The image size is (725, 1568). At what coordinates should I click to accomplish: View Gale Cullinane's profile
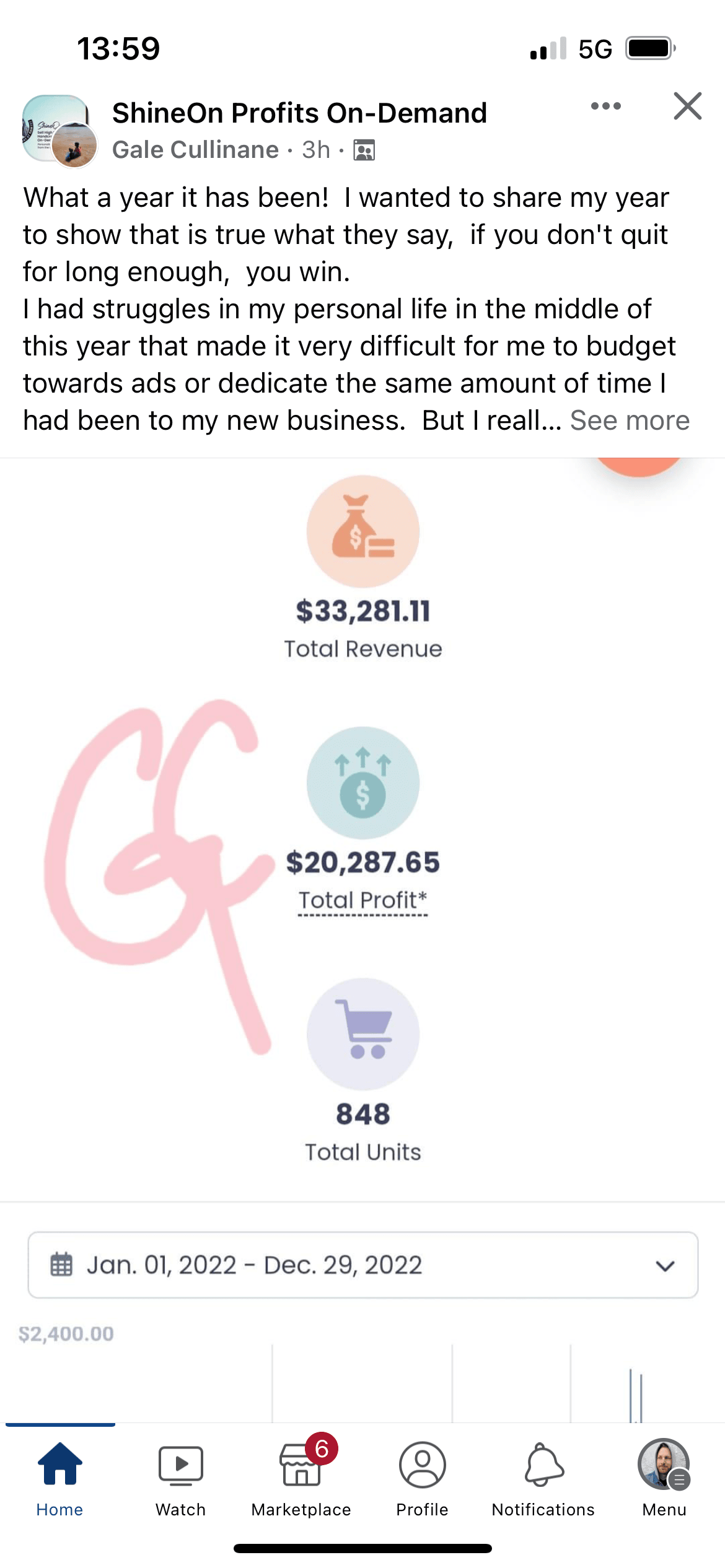point(195,150)
